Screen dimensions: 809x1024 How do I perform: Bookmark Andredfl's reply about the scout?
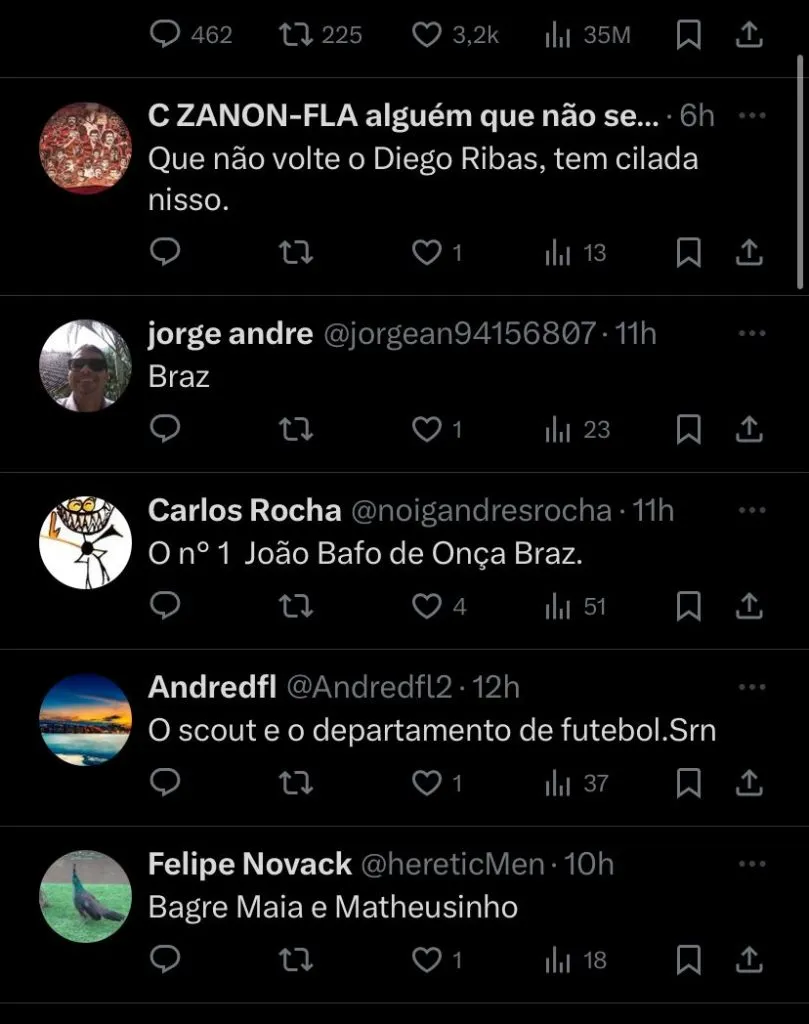click(688, 783)
